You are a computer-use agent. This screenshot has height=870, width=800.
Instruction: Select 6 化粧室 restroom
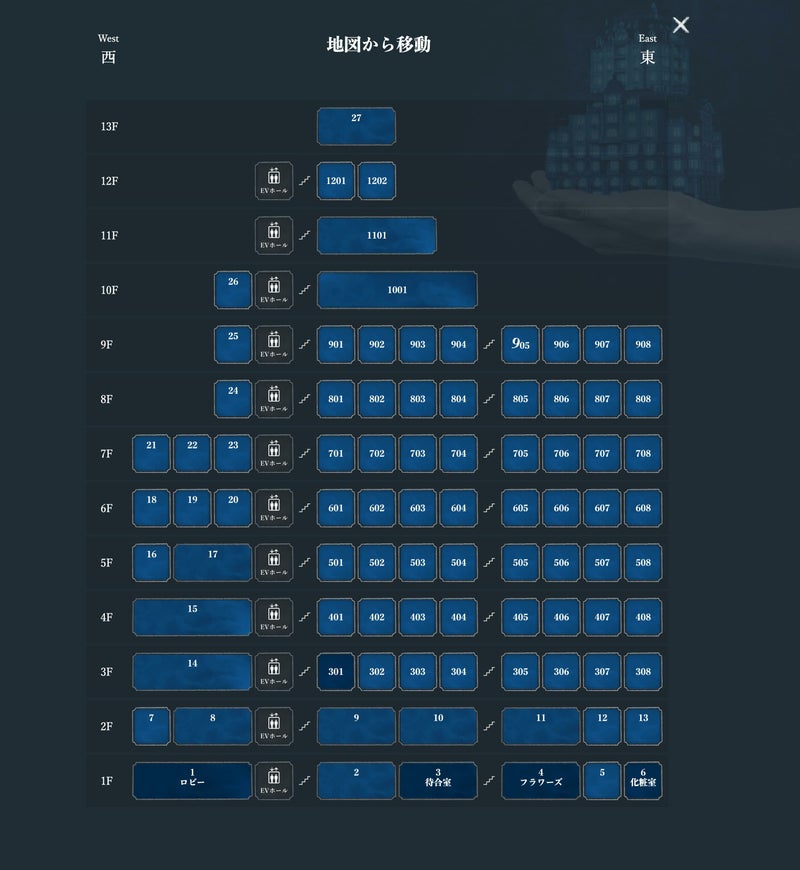[643, 781]
